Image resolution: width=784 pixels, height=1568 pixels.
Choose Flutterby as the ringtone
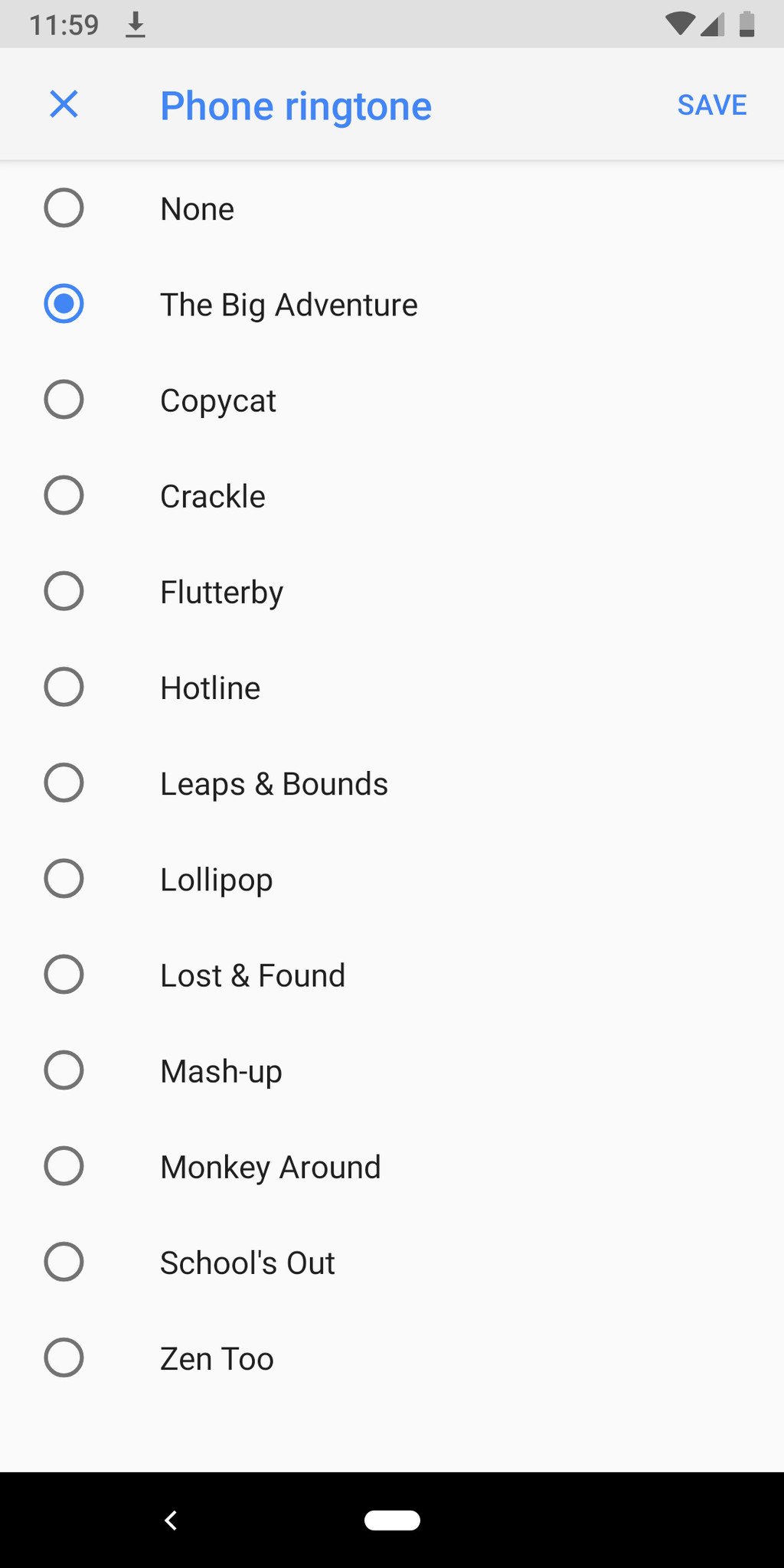(x=64, y=591)
